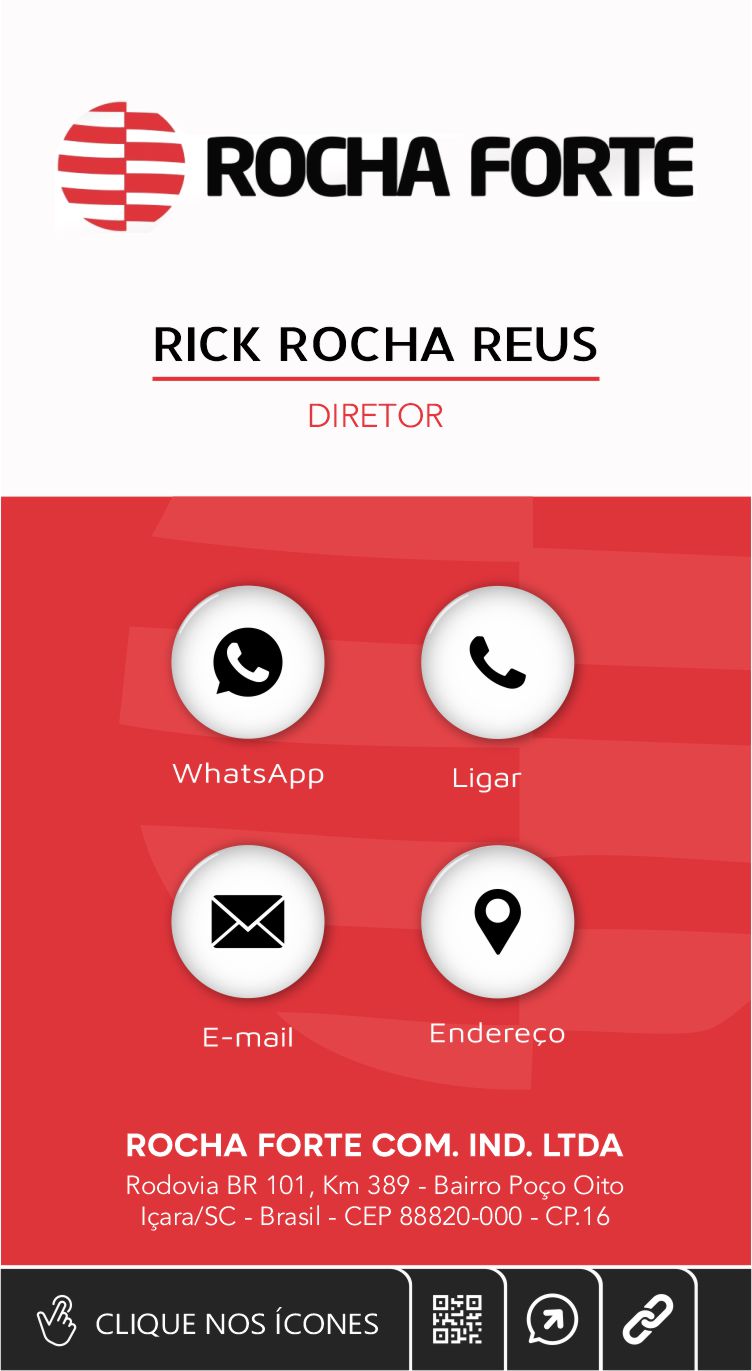Open the share speech-bubble arrow icon
Screen dimensions: 752x1371
(x=551, y=1319)
